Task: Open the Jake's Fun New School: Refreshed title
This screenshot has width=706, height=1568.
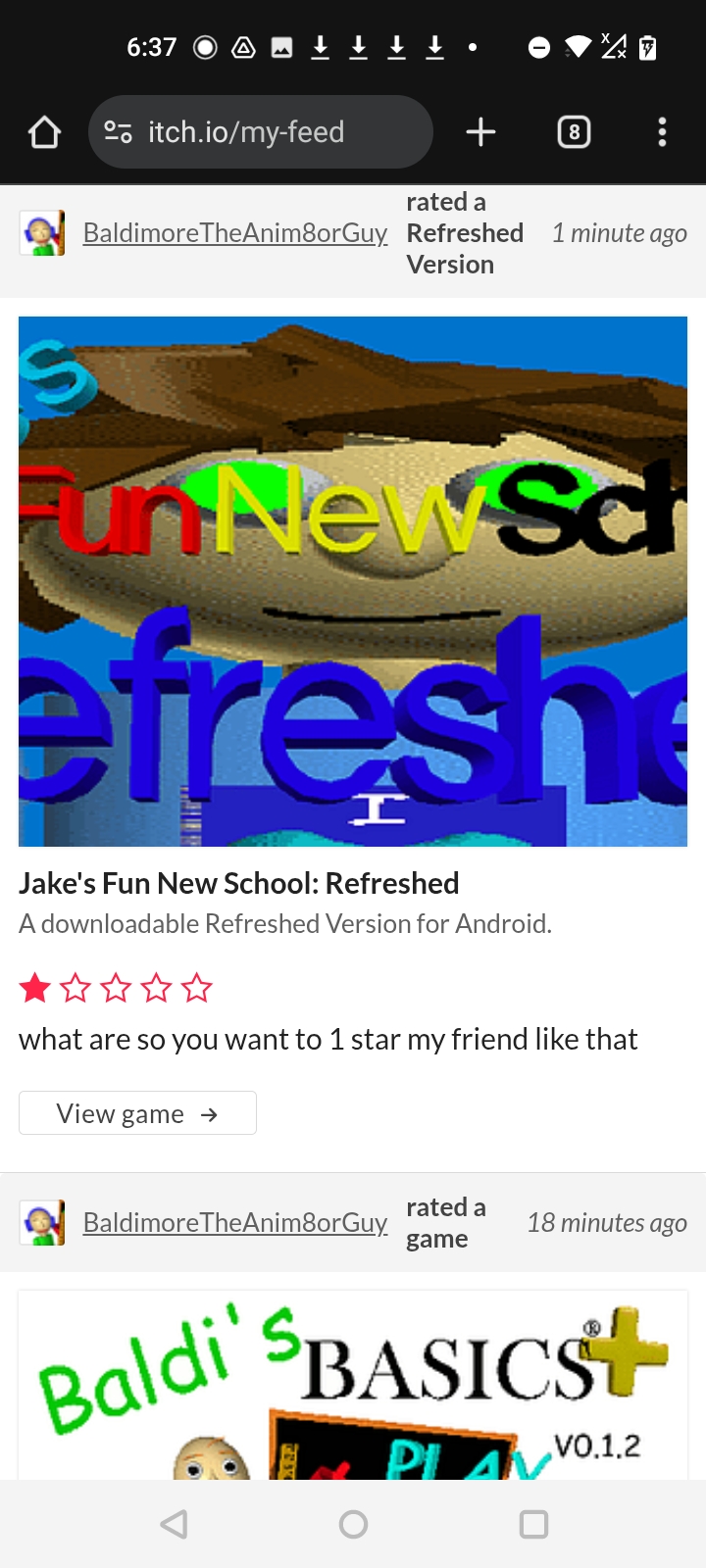Action: pyautogui.click(x=238, y=883)
